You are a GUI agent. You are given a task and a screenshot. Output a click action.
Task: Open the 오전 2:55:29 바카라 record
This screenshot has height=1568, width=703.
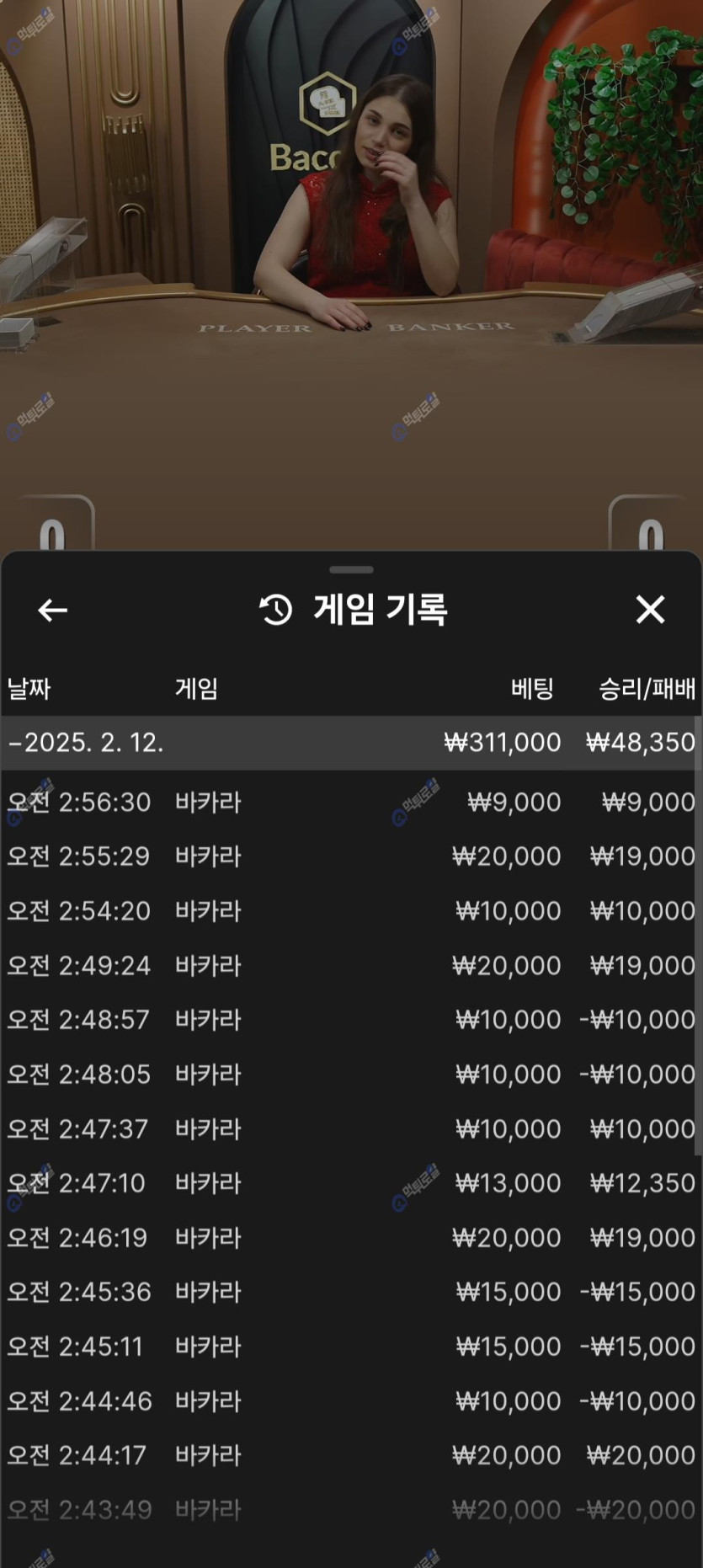click(x=351, y=856)
